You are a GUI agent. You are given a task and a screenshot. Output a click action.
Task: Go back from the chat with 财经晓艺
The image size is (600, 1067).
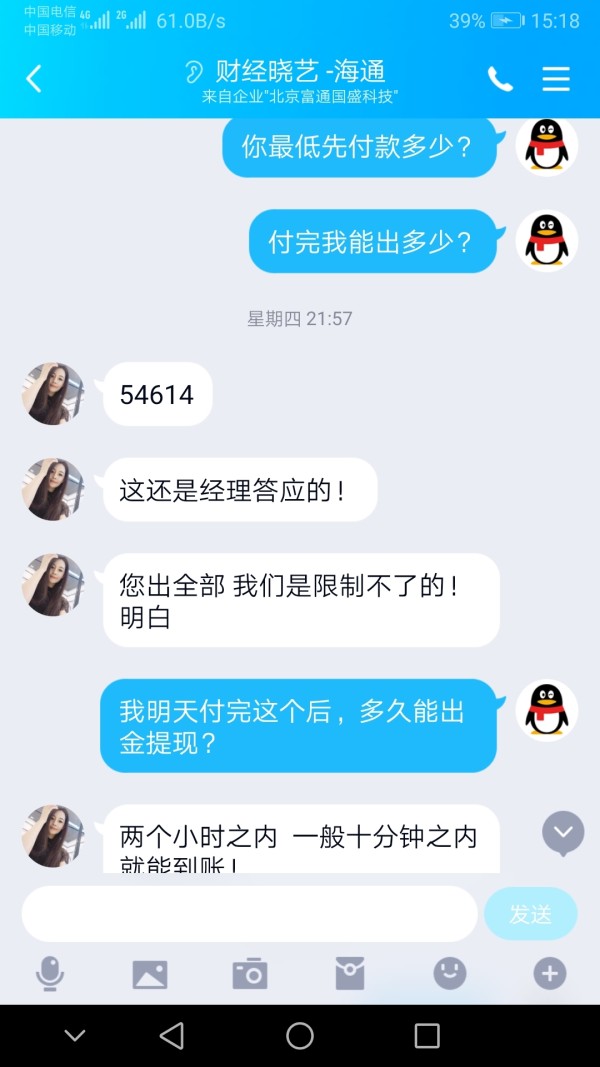tap(33, 79)
